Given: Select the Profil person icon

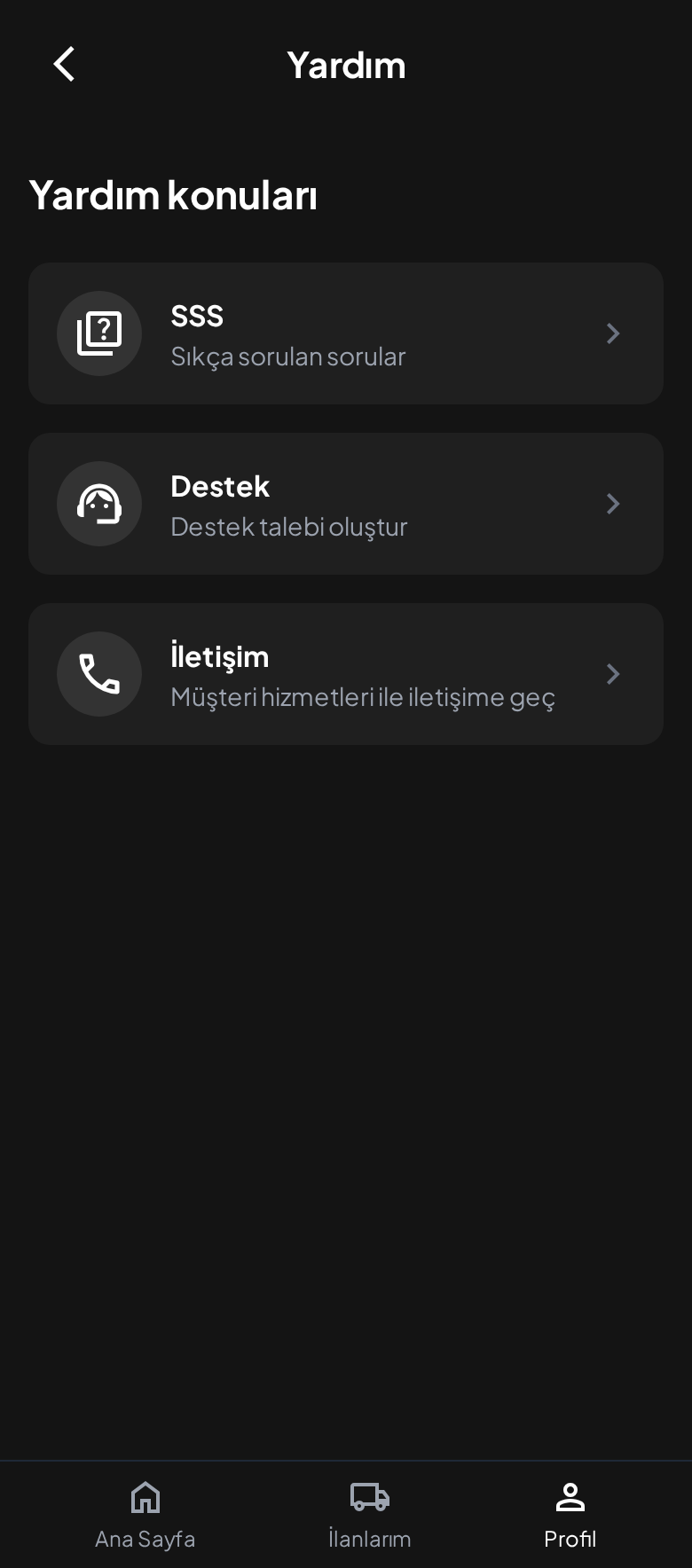Looking at the screenshot, I should (x=570, y=1497).
